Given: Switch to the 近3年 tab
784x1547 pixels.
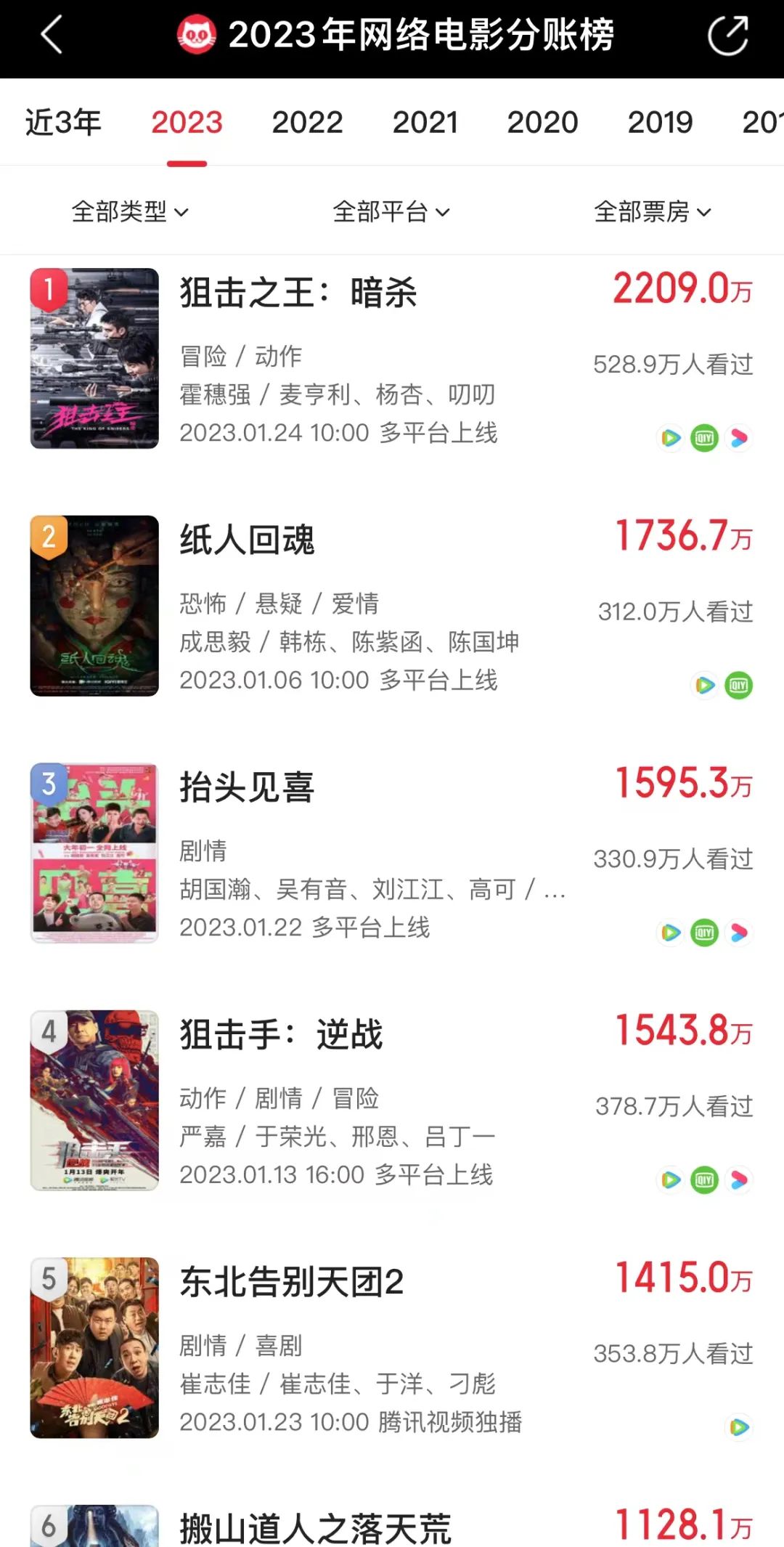Looking at the screenshot, I should [x=63, y=122].
